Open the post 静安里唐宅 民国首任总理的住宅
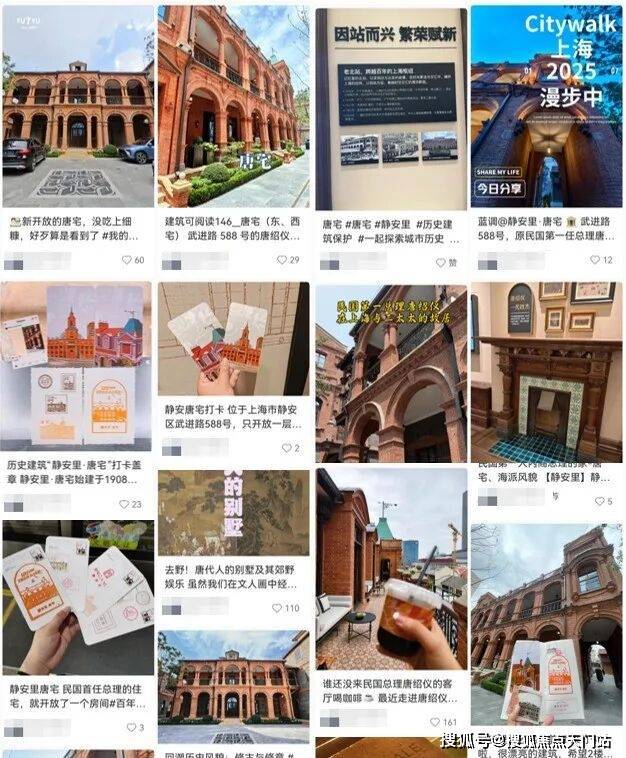 tap(77, 595)
